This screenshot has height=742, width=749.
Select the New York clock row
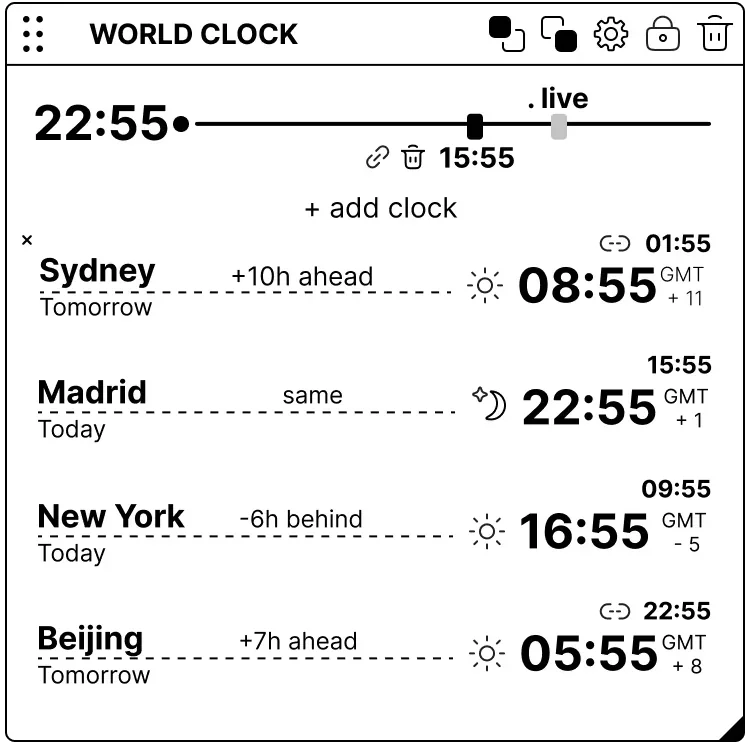(x=374, y=525)
